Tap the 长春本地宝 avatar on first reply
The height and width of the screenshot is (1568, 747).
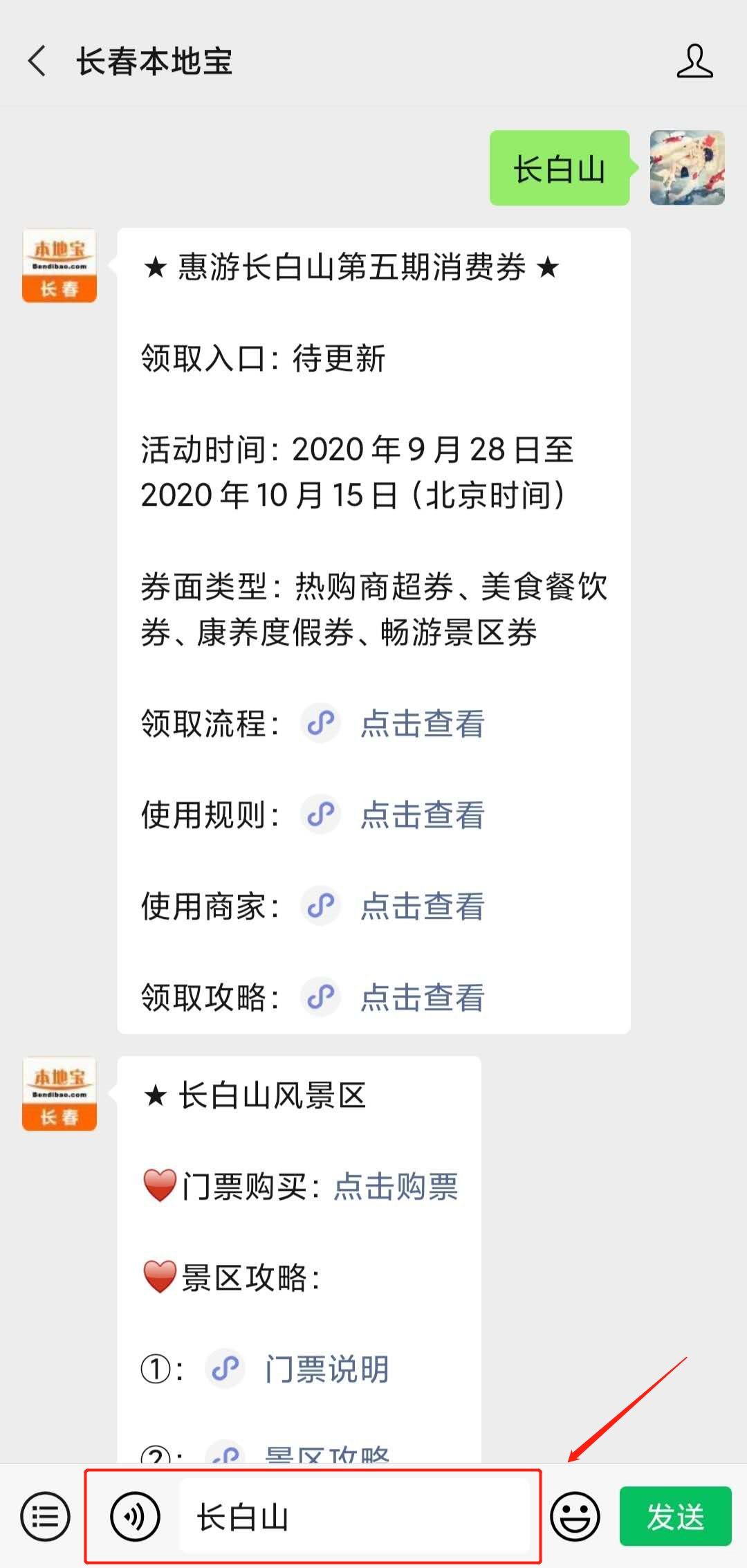(59, 266)
